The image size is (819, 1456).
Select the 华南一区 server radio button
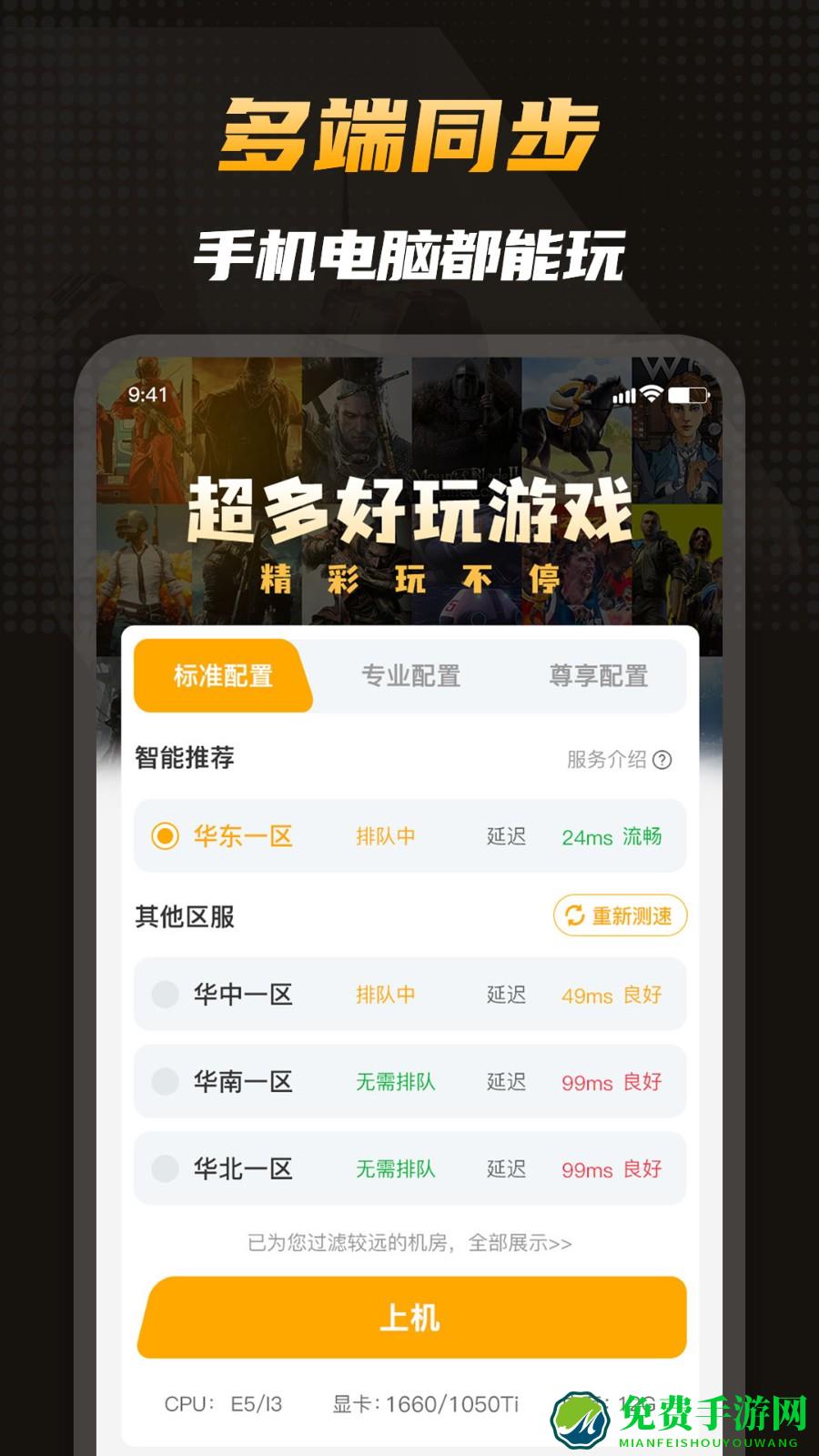pyautogui.click(x=164, y=1083)
